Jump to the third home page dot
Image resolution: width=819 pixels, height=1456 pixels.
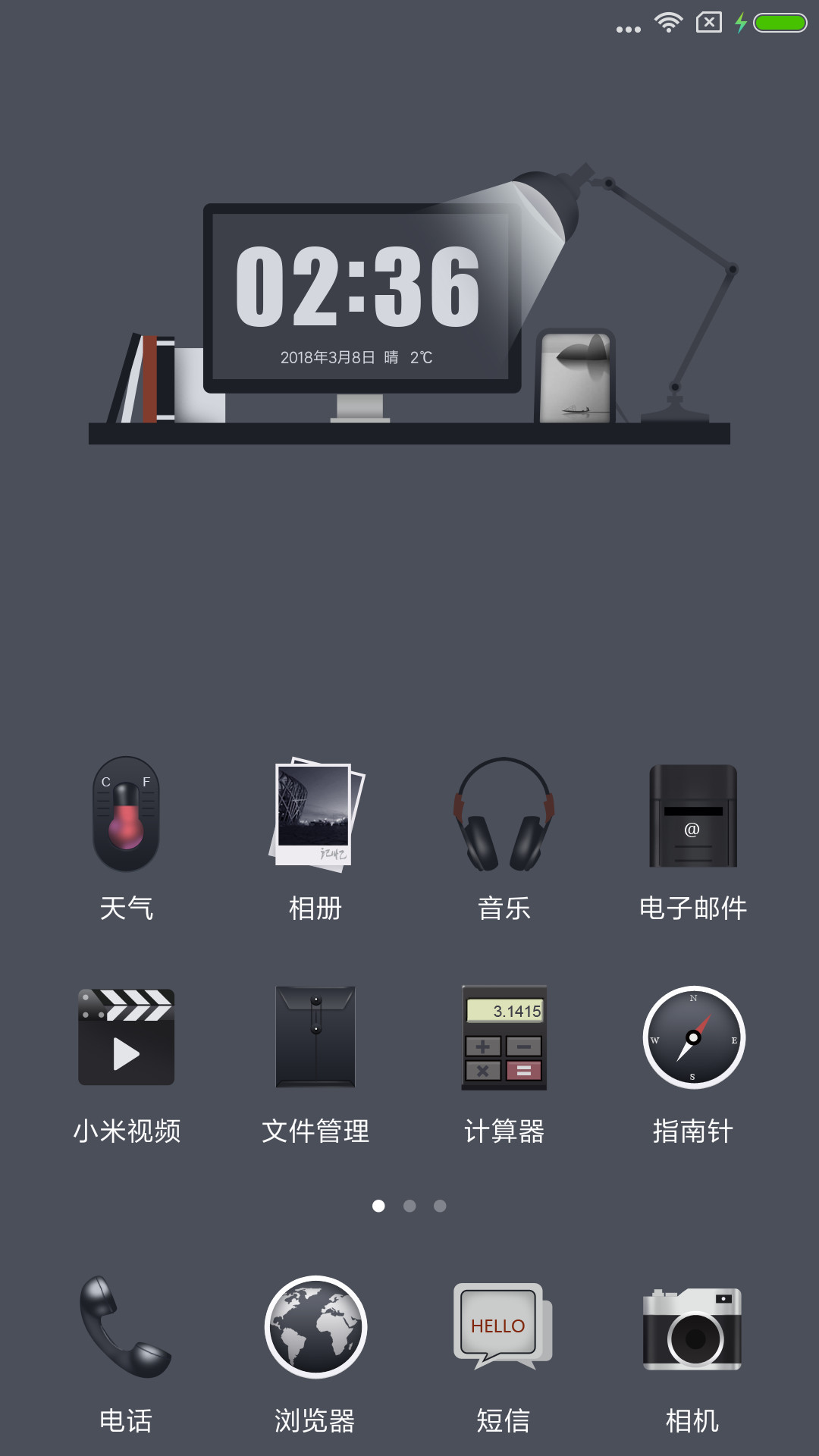point(440,1206)
